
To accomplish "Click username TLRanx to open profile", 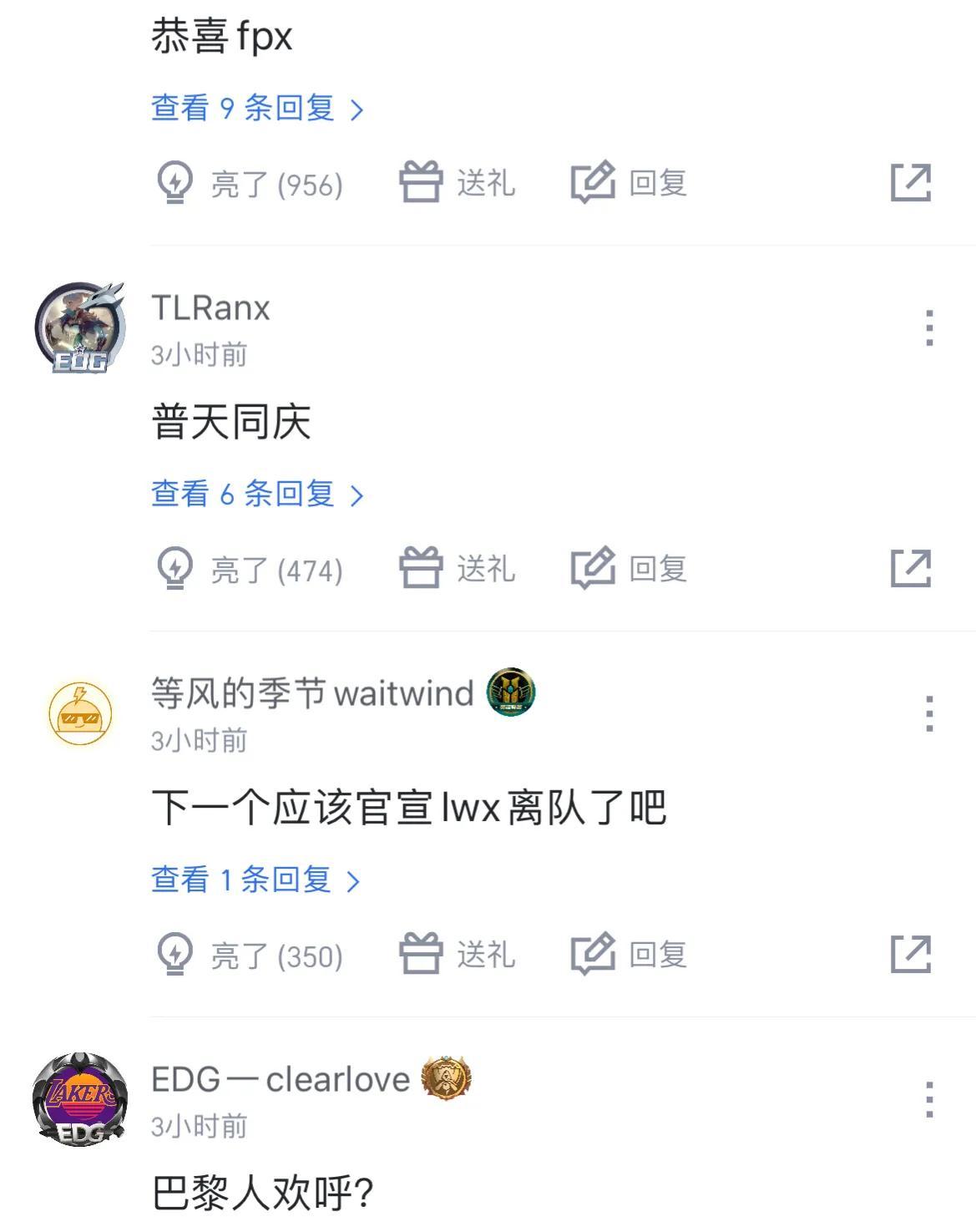I will point(209,307).
